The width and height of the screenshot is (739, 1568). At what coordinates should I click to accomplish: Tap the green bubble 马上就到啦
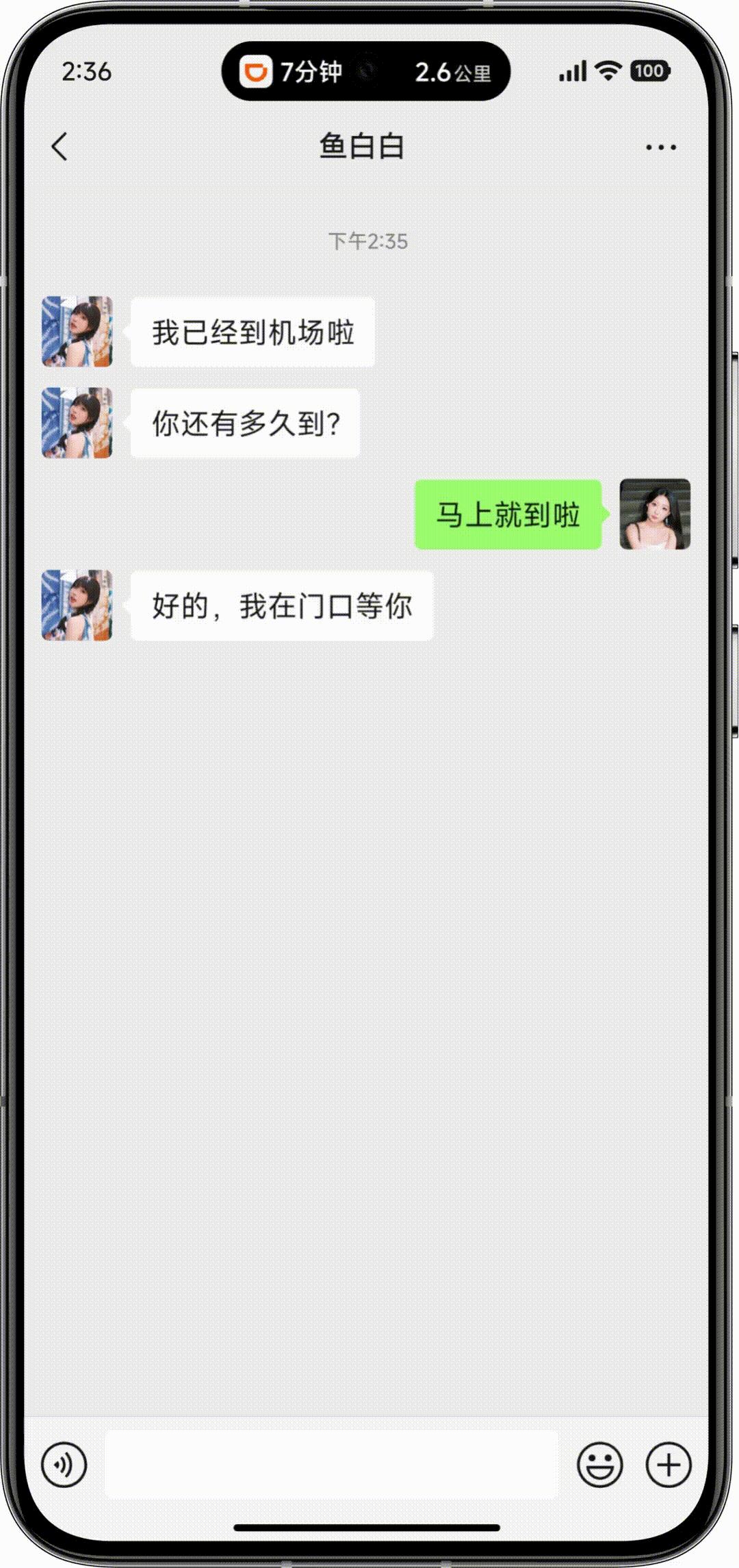coord(508,515)
